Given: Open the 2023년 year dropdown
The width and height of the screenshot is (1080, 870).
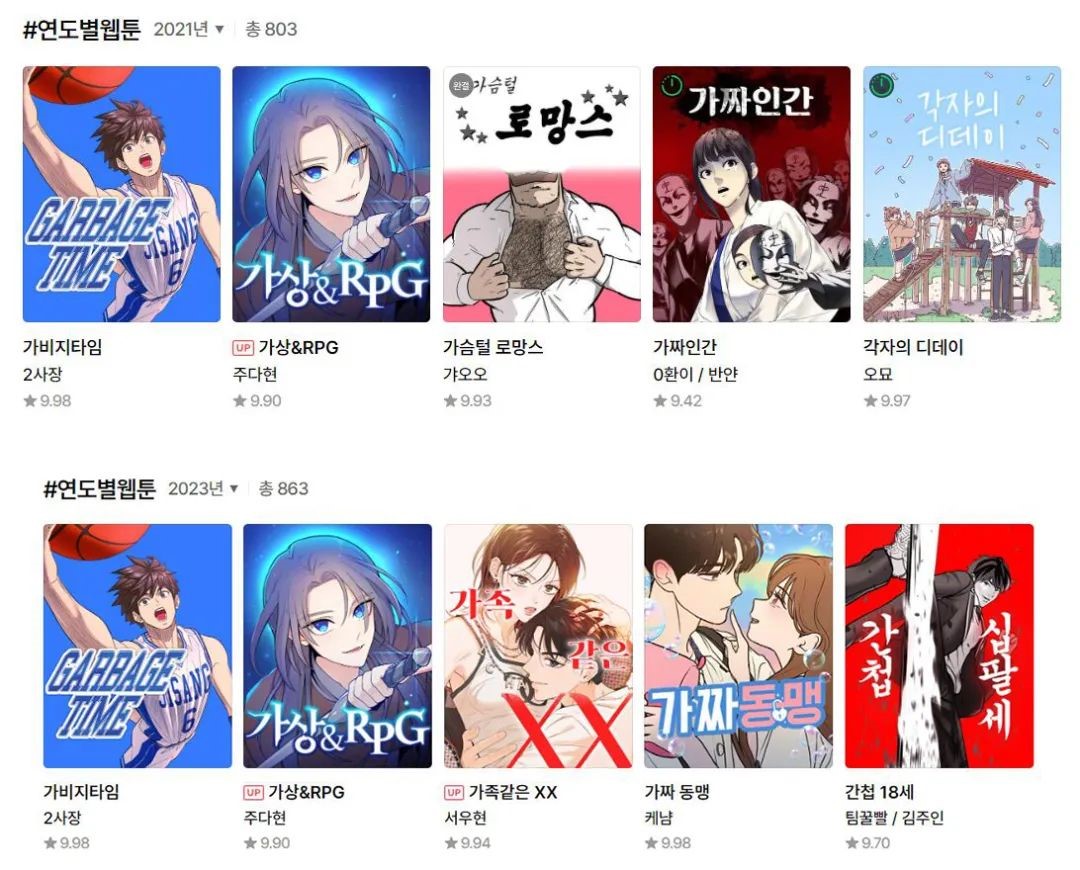Looking at the screenshot, I should coord(203,488).
